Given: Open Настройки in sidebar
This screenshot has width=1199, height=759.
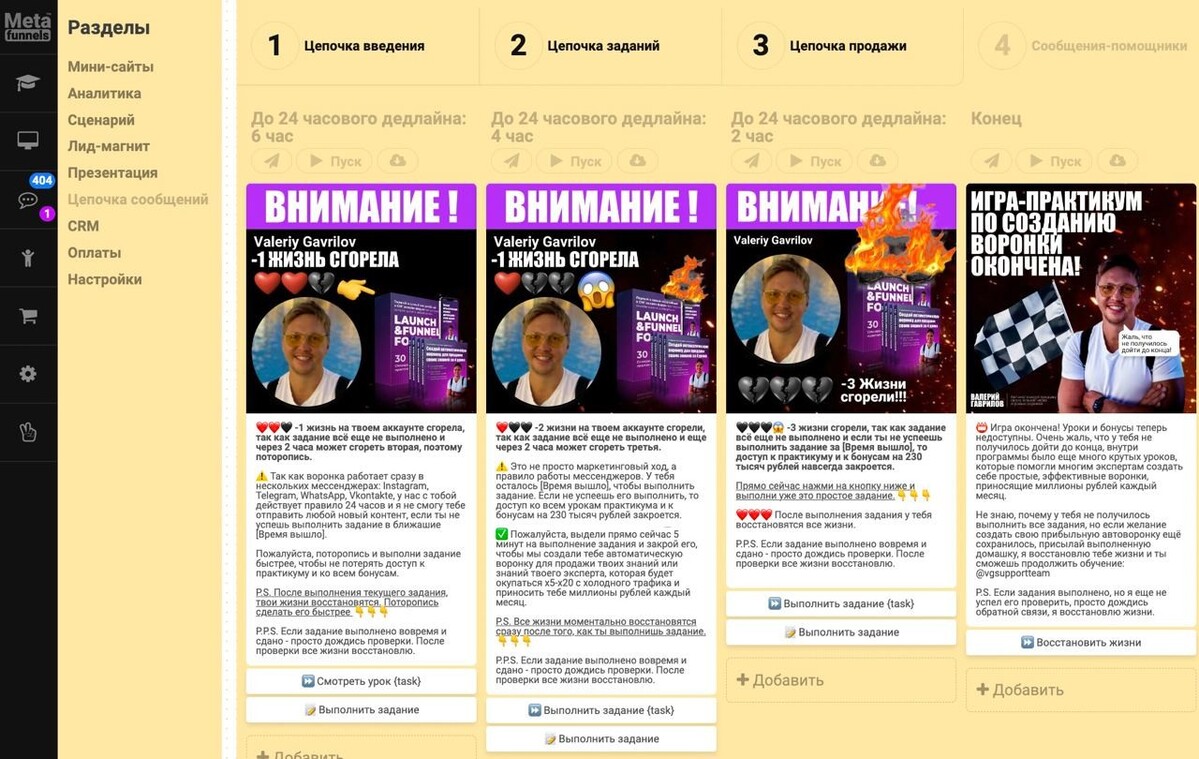Looking at the screenshot, I should 104,279.
